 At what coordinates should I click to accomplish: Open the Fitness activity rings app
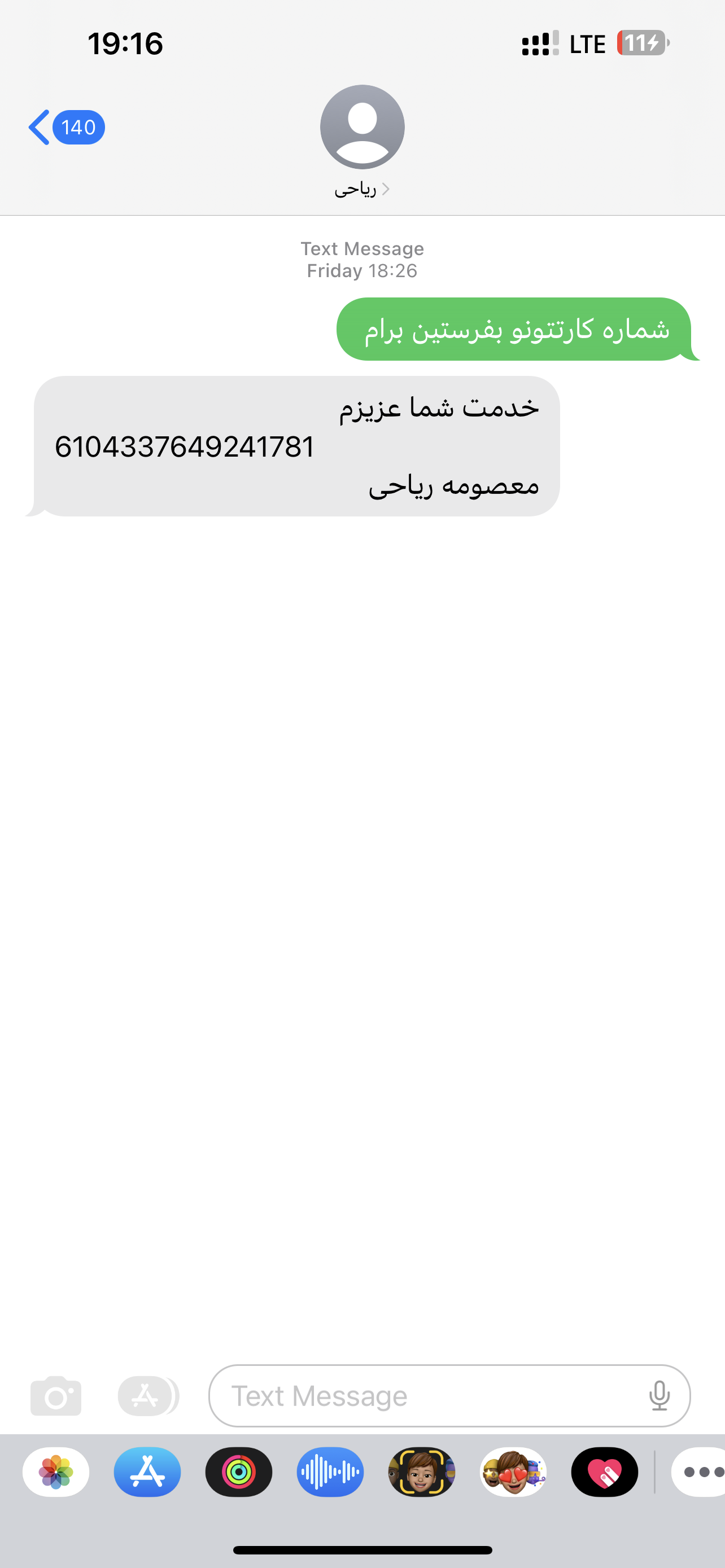(x=239, y=1472)
